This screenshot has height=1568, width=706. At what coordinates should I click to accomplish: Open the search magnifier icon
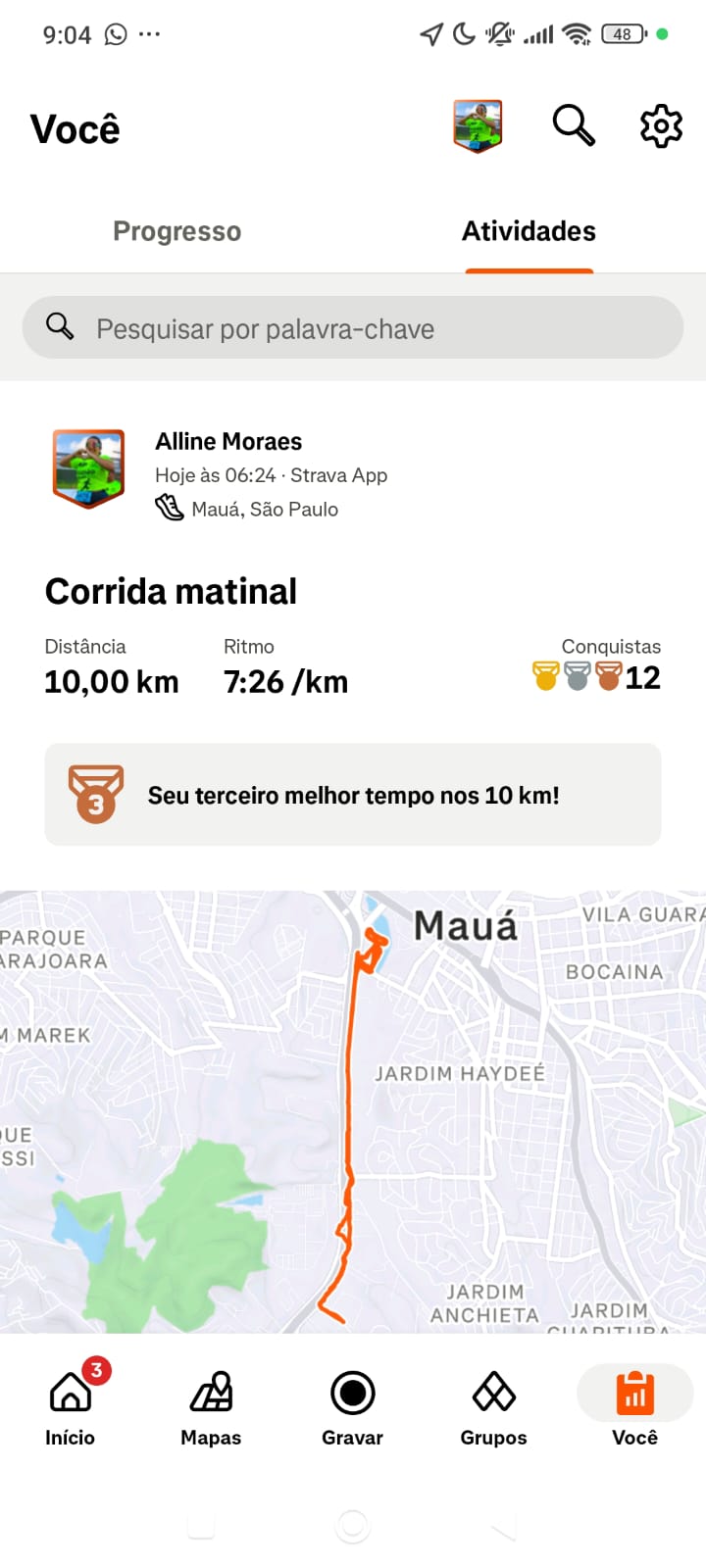(x=574, y=126)
